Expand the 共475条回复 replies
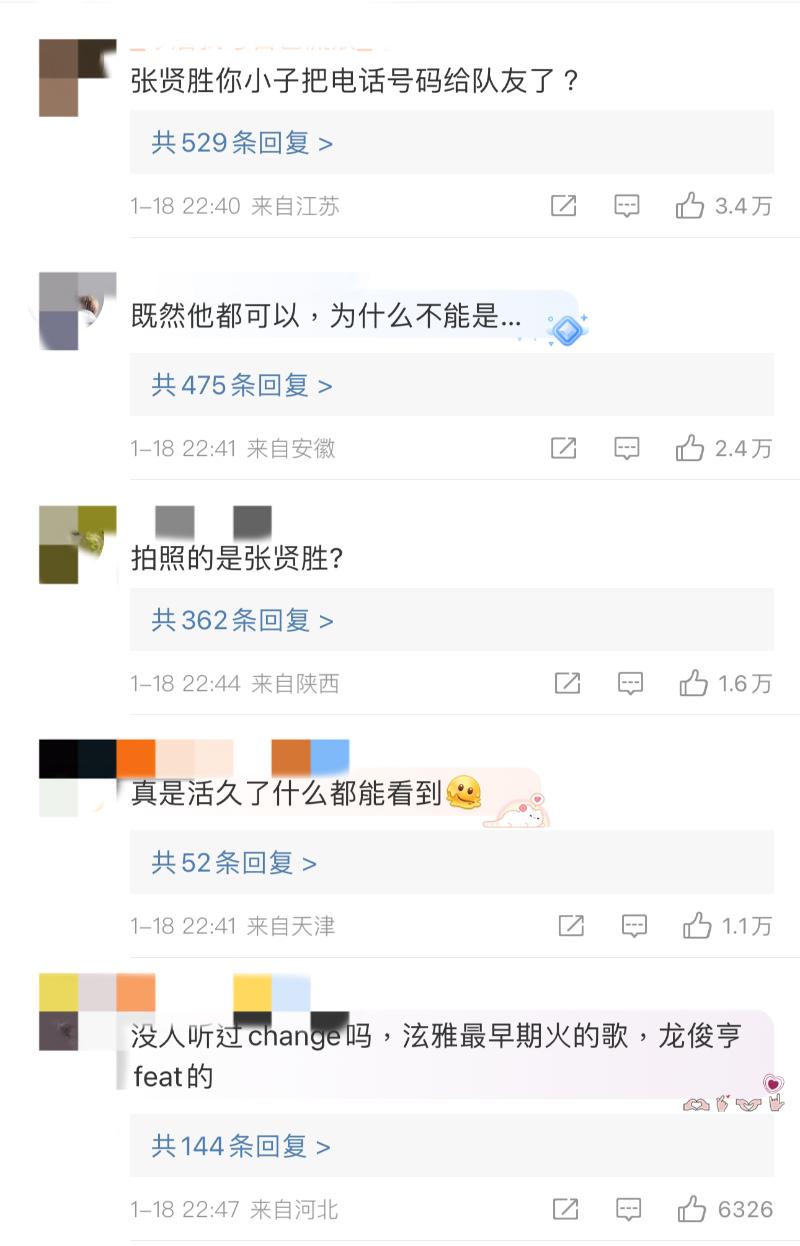 pyautogui.click(x=242, y=385)
